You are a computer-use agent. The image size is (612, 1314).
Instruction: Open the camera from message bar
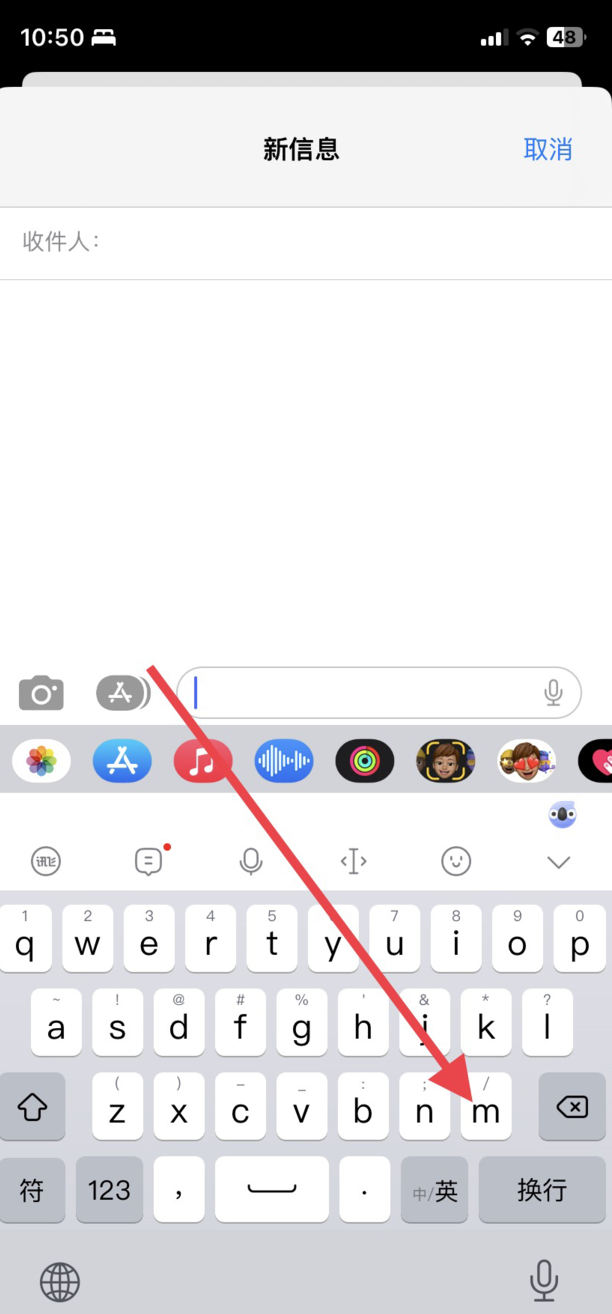[x=41, y=692]
